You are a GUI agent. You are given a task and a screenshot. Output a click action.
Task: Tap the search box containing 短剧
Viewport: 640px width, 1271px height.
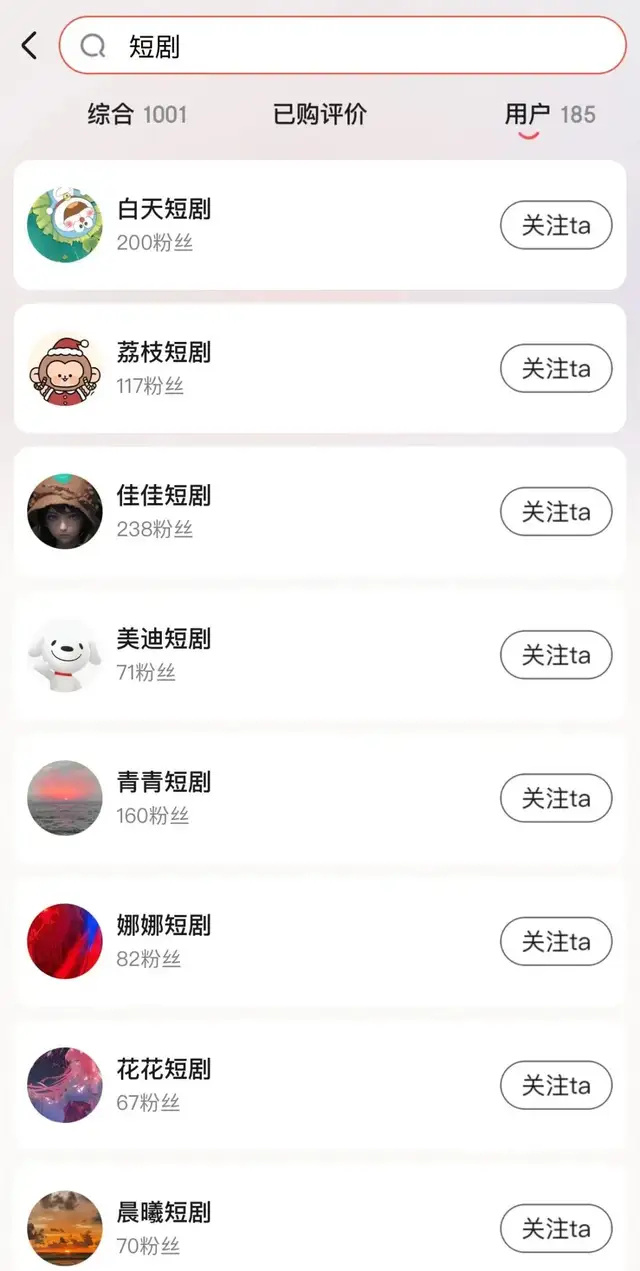(x=342, y=45)
